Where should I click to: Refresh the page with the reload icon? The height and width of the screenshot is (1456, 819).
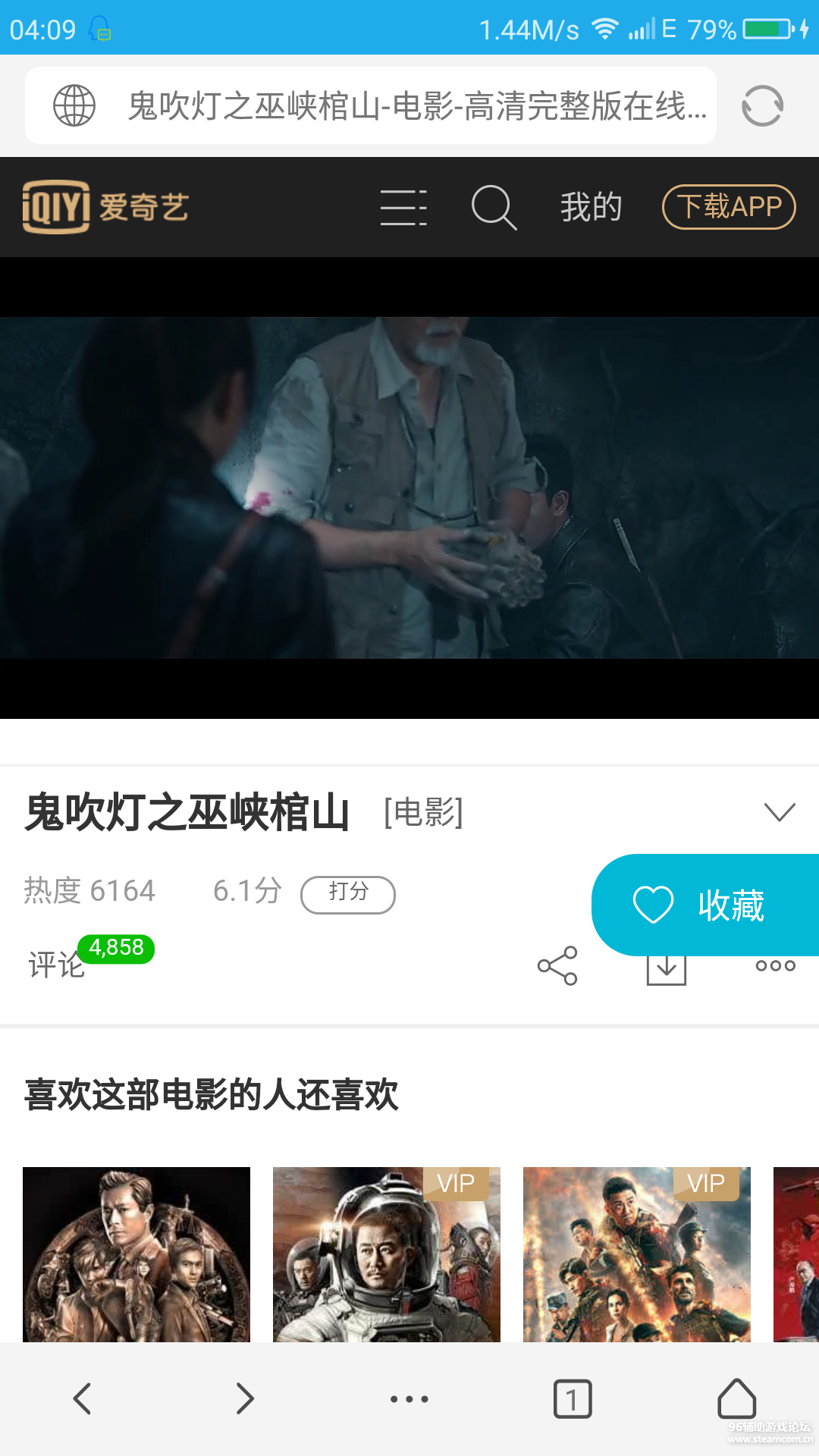(762, 106)
